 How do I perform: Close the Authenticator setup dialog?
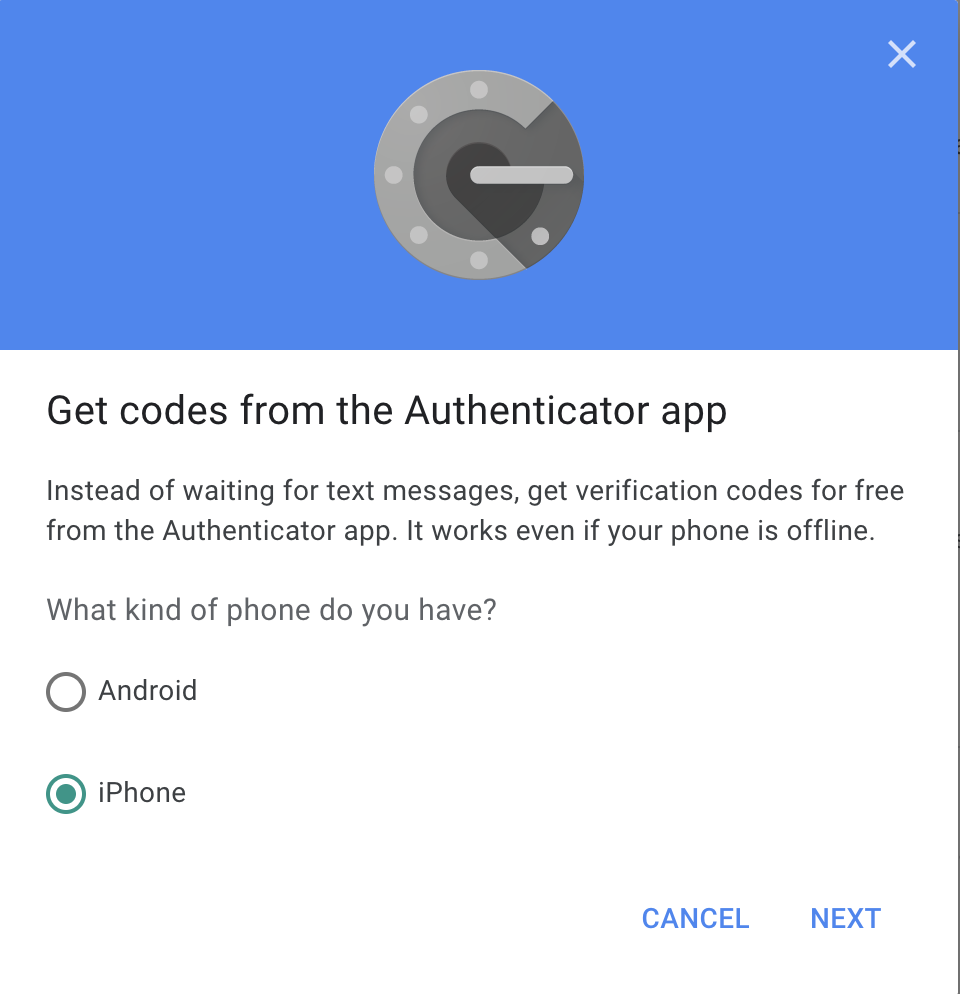(x=901, y=54)
